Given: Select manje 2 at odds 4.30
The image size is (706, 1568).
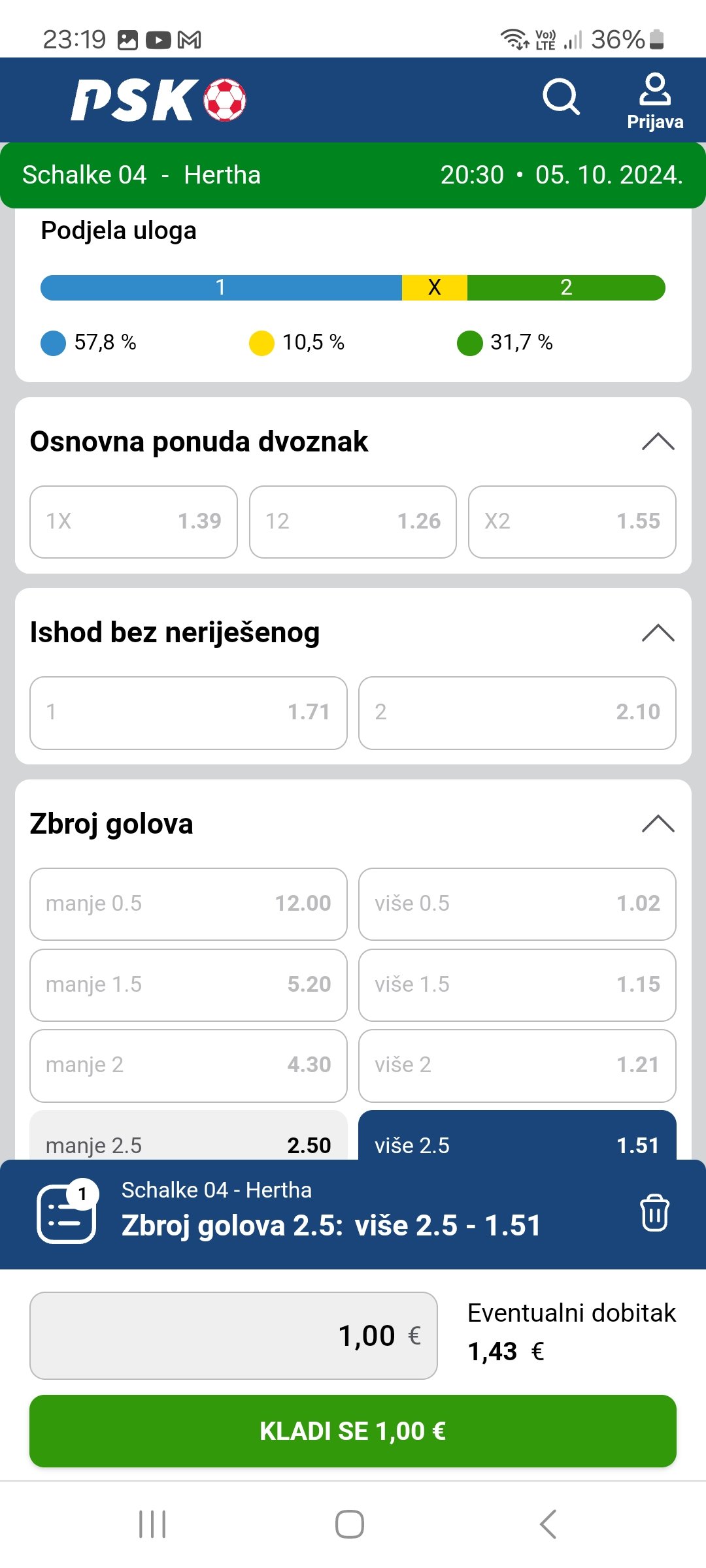Looking at the screenshot, I should point(188,1066).
